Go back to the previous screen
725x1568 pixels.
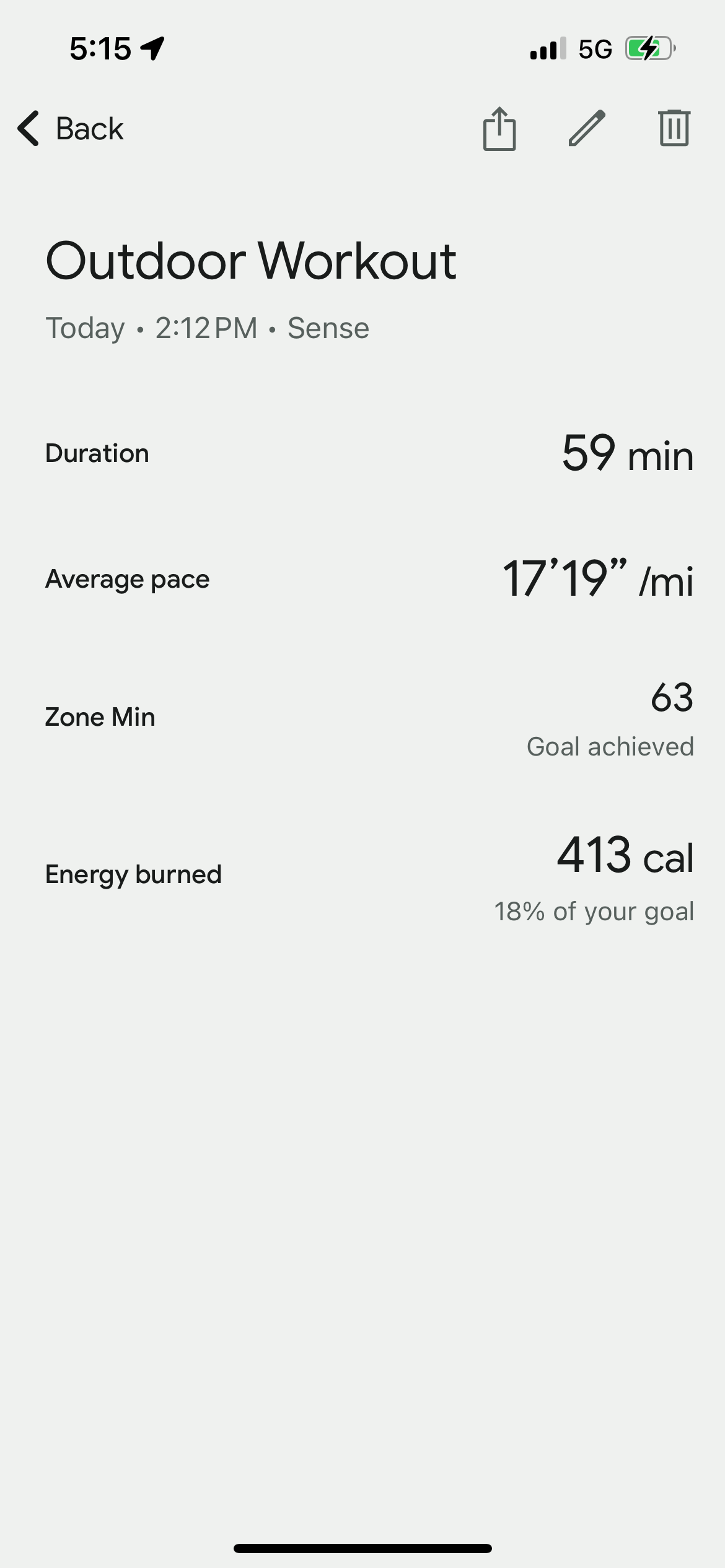[71, 129]
